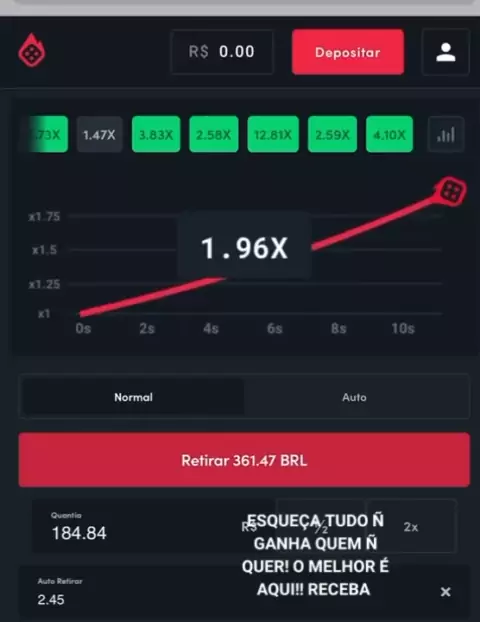Go home via the flaming dice logo

tap(32, 50)
